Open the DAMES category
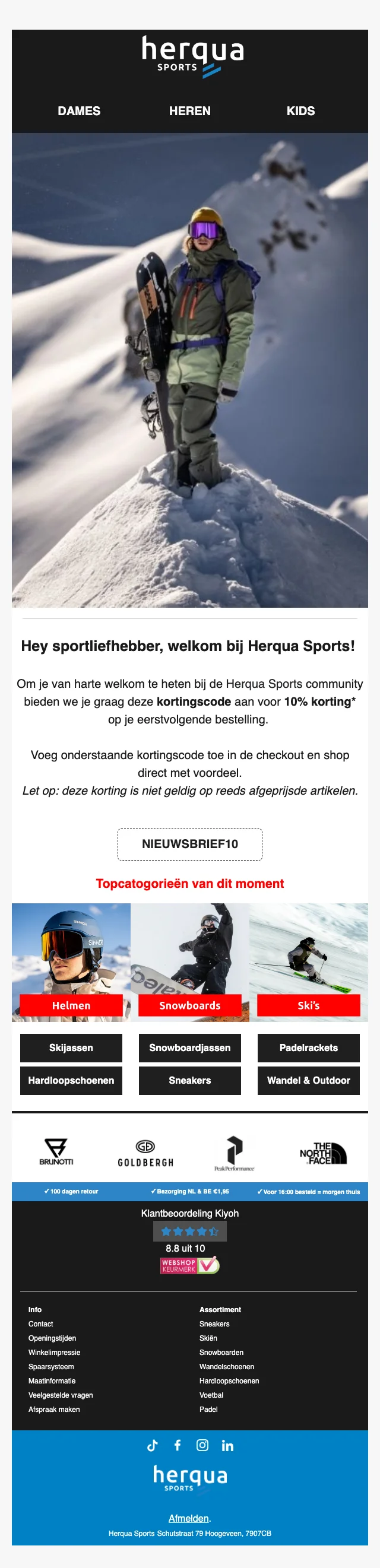Image resolution: width=380 pixels, height=1568 pixels. click(x=79, y=111)
